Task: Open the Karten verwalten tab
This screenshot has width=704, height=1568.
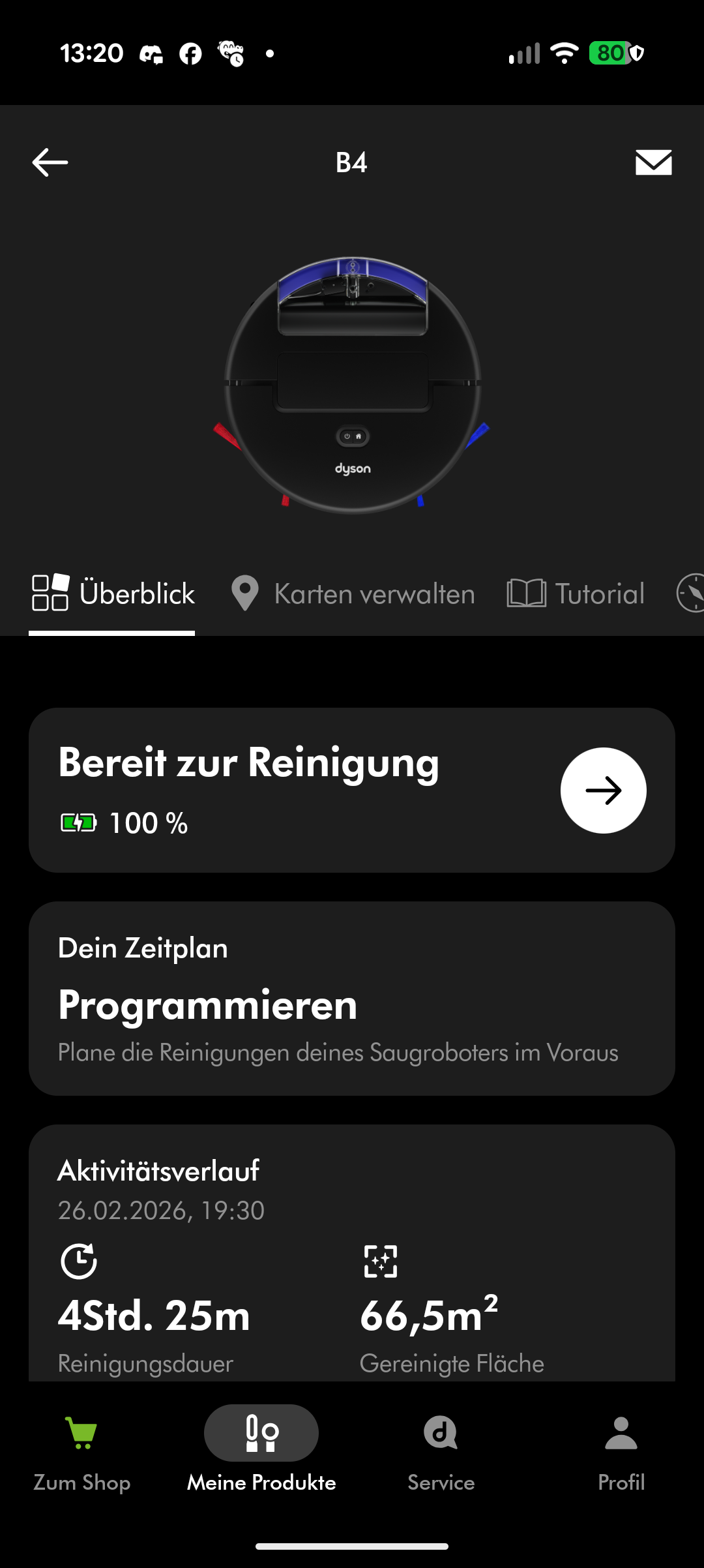Action: click(353, 594)
